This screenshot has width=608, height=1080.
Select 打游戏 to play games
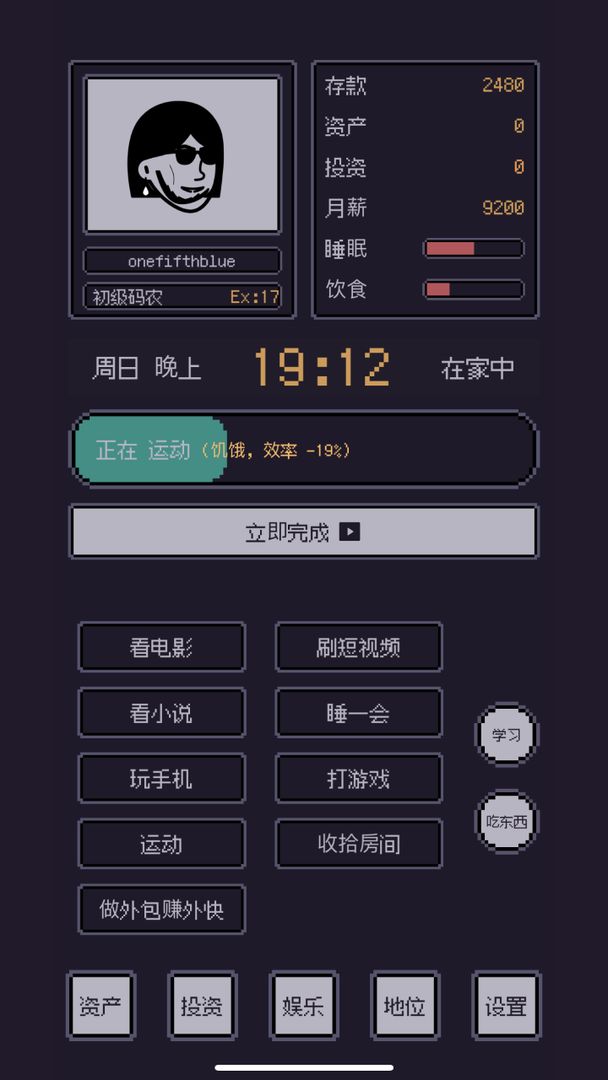(358, 778)
